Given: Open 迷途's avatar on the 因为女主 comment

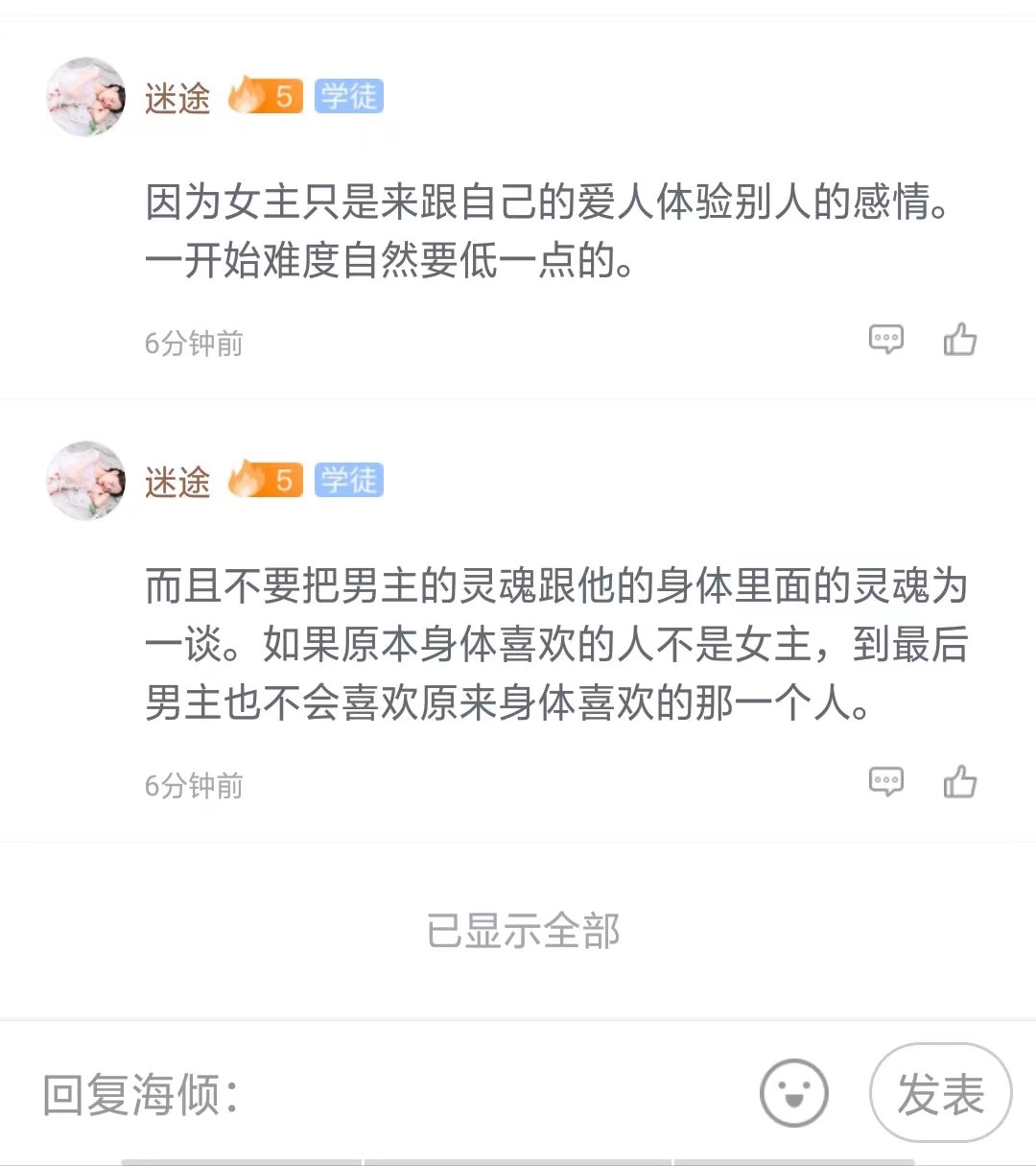Looking at the screenshot, I should [x=86, y=97].
